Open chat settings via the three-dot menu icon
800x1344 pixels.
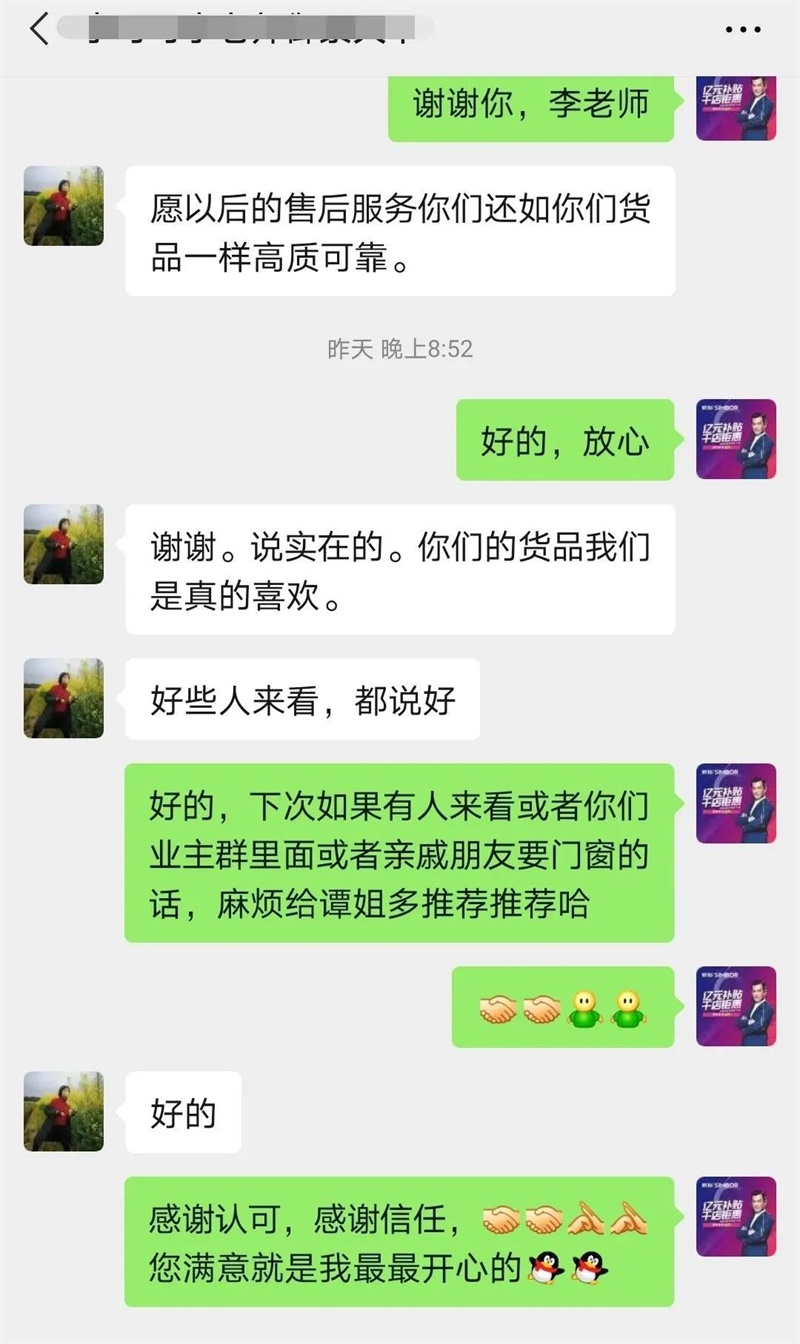[742, 27]
